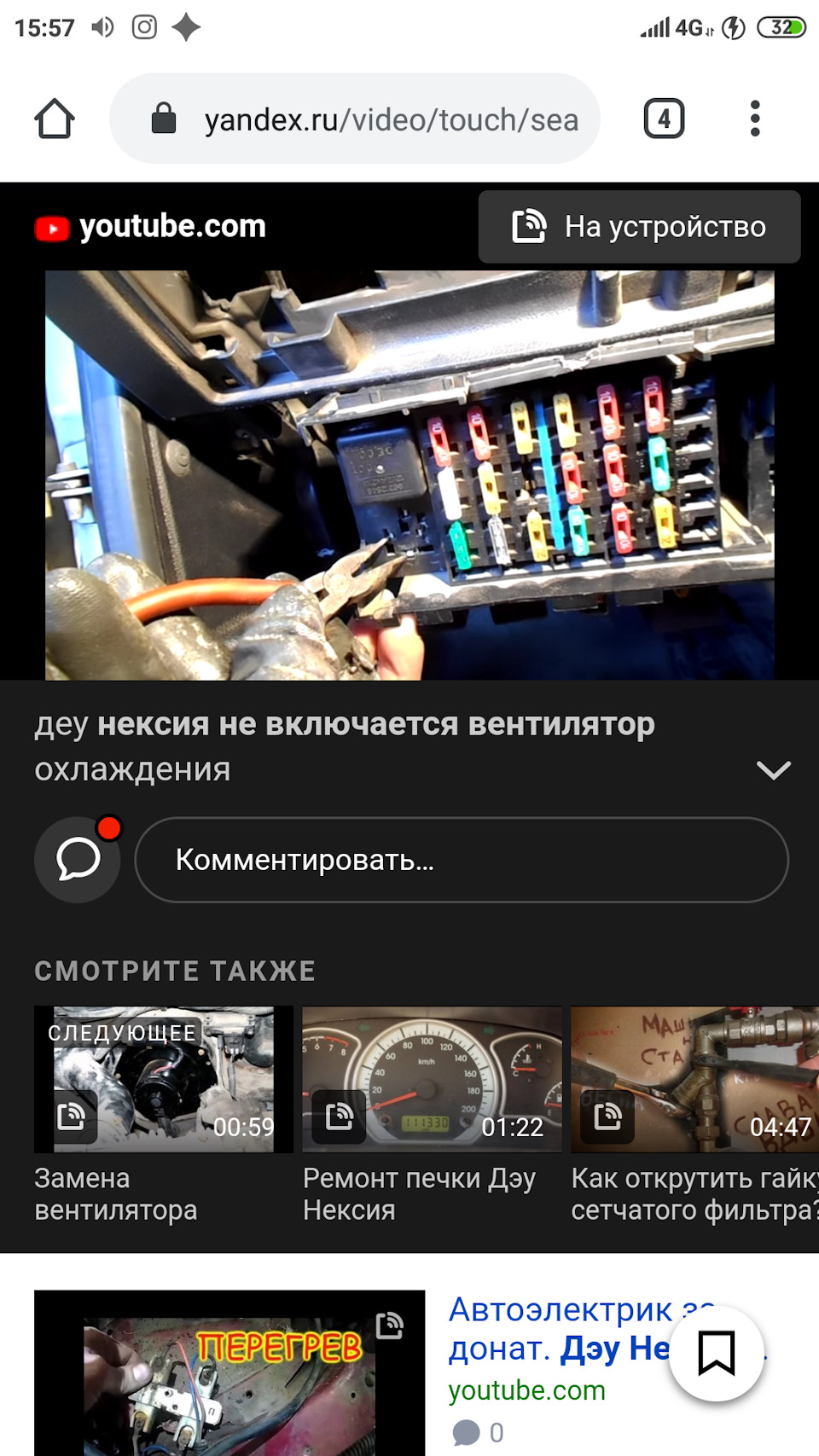Tap the На устройство button
Viewport: 819px width, 1456px height.
click(x=639, y=227)
